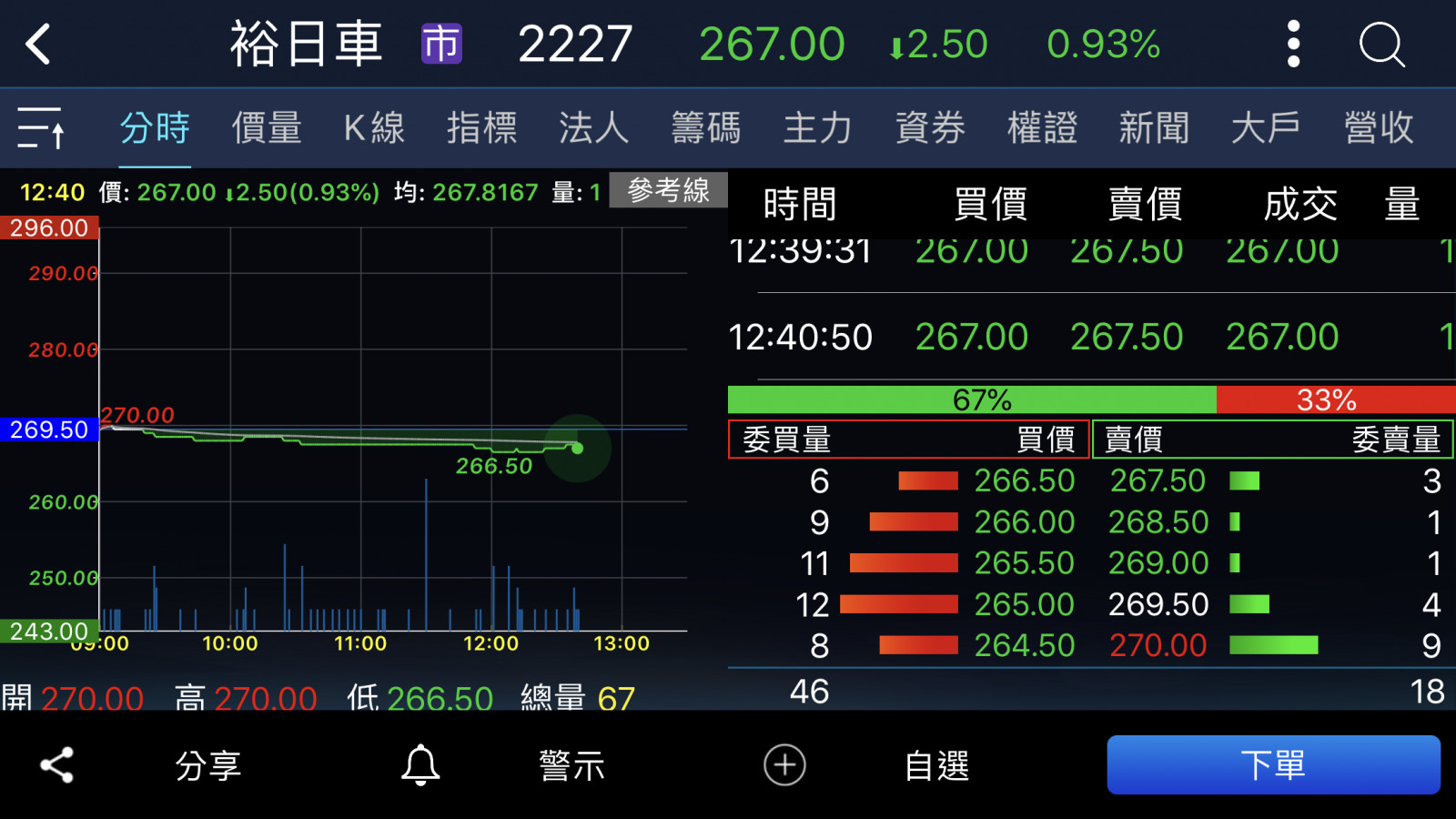
Task: Switch to the 資券 tab
Action: (x=929, y=127)
